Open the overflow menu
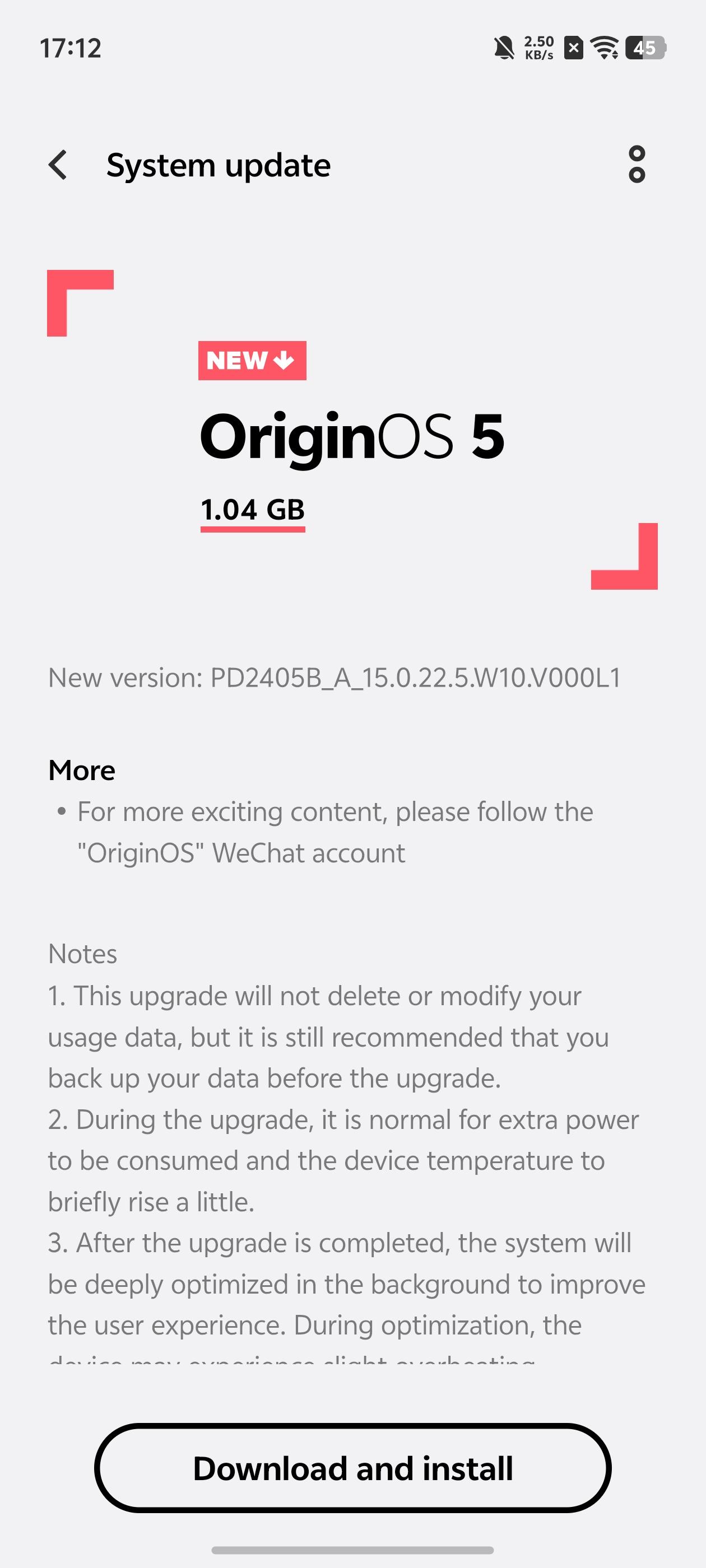This screenshot has height=1568, width=706. [x=637, y=164]
